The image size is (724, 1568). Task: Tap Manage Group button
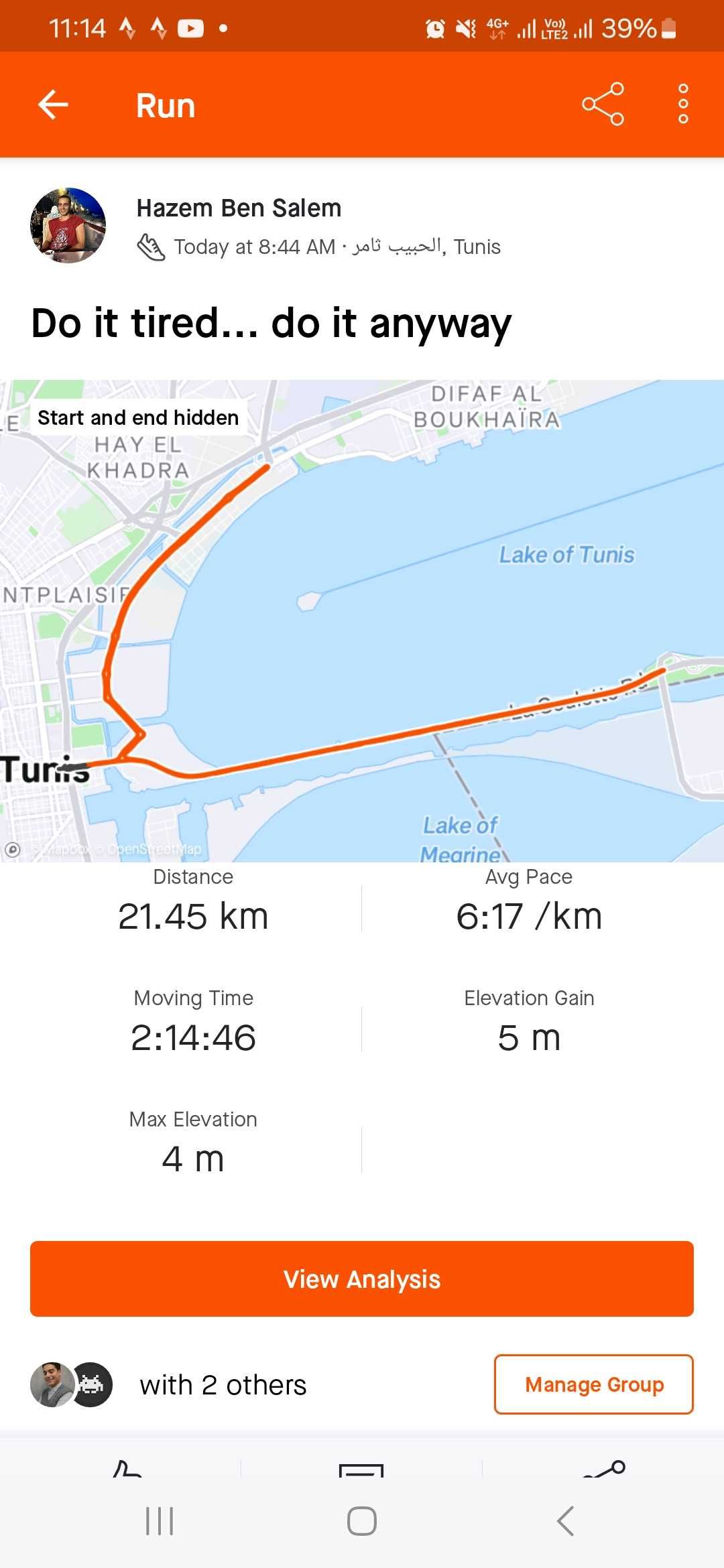coord(593,1384)
